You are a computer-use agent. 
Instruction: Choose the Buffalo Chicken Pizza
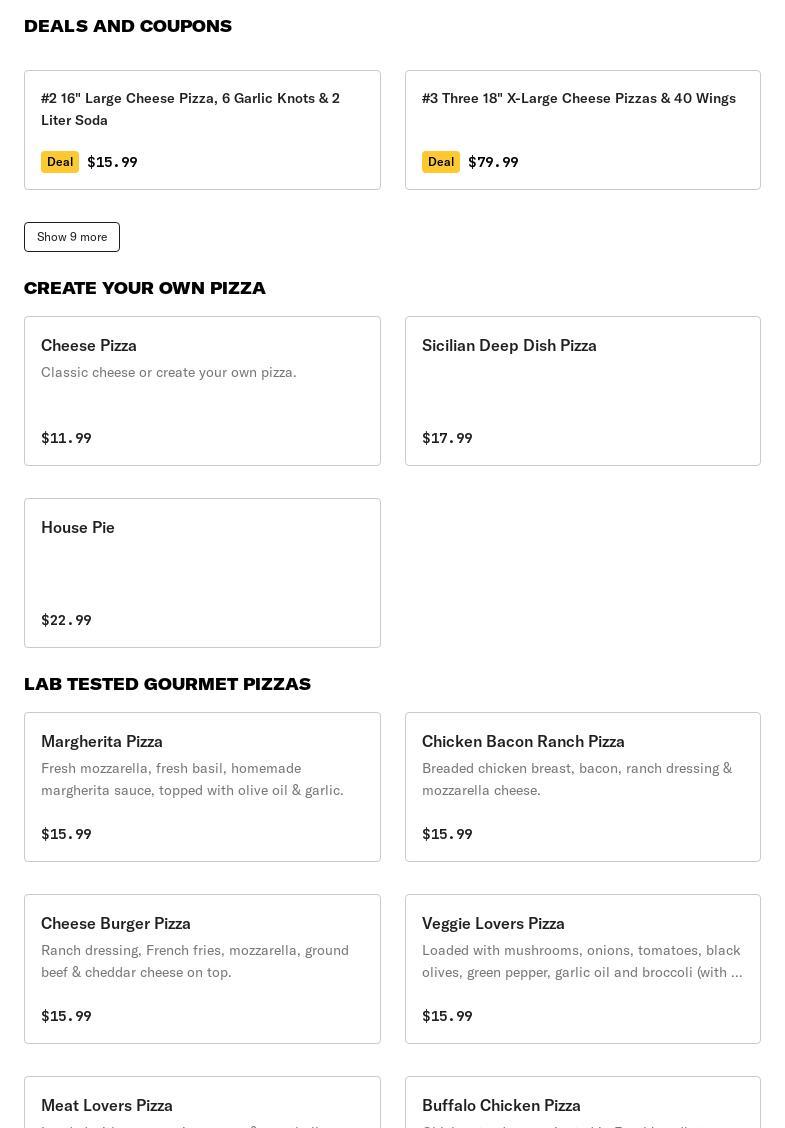[582, 1104]
